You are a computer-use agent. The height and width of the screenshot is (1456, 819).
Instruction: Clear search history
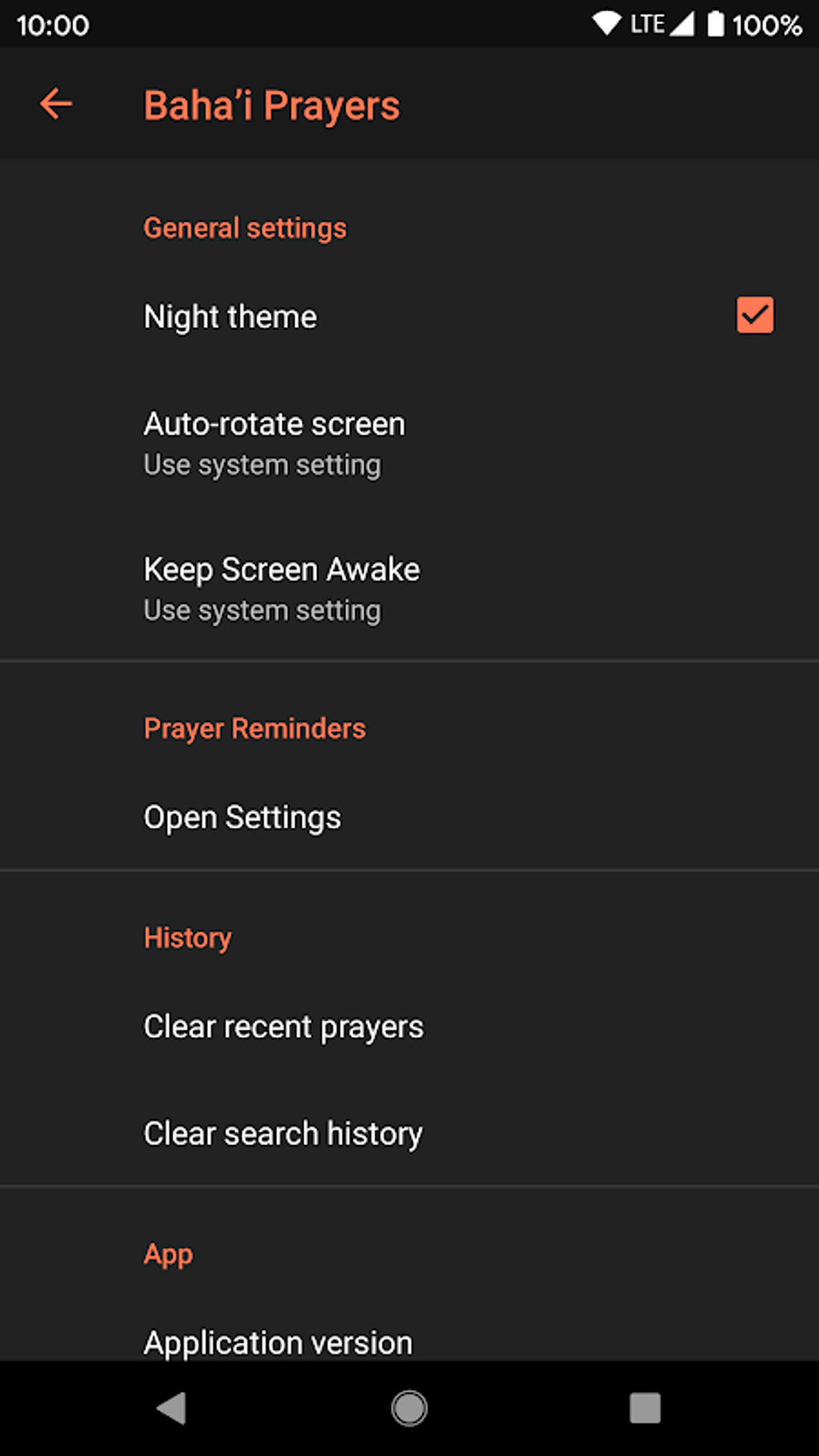click(x=409, y=1133)
